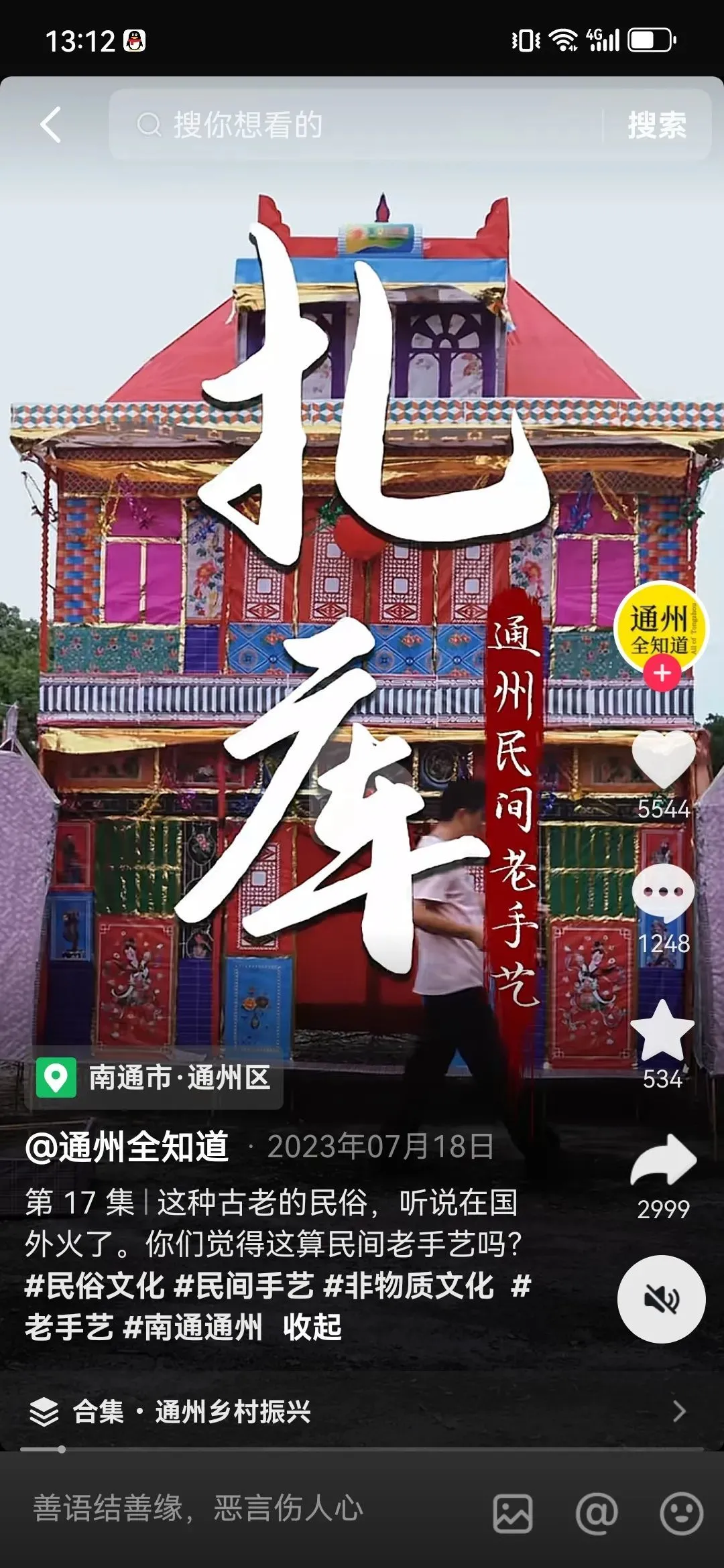Open the comments with 1248 replies
724x1568 pixels.
pos(663,893)
